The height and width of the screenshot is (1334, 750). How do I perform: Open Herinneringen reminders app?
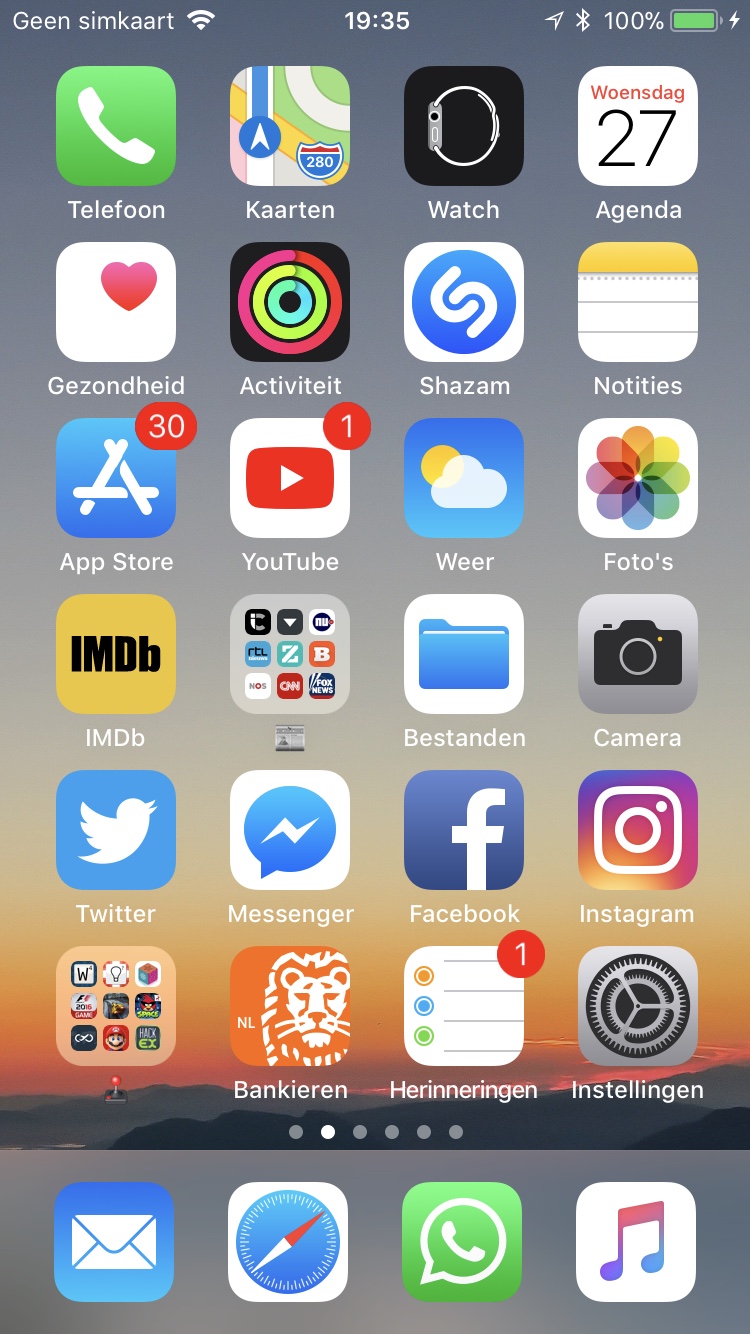tap(464, 1006)
